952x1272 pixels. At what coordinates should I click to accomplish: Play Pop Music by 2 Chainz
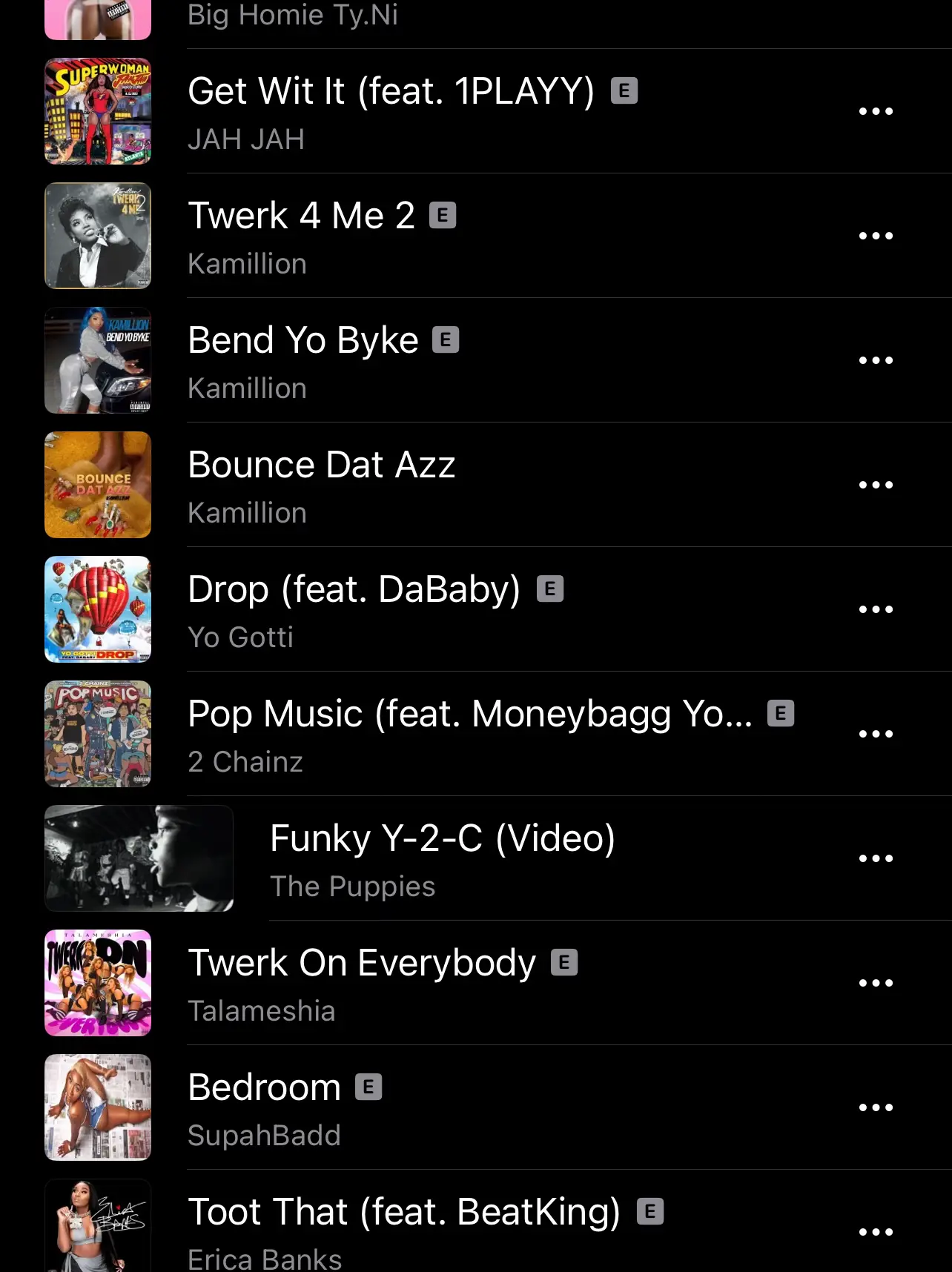tap(469, 734)
